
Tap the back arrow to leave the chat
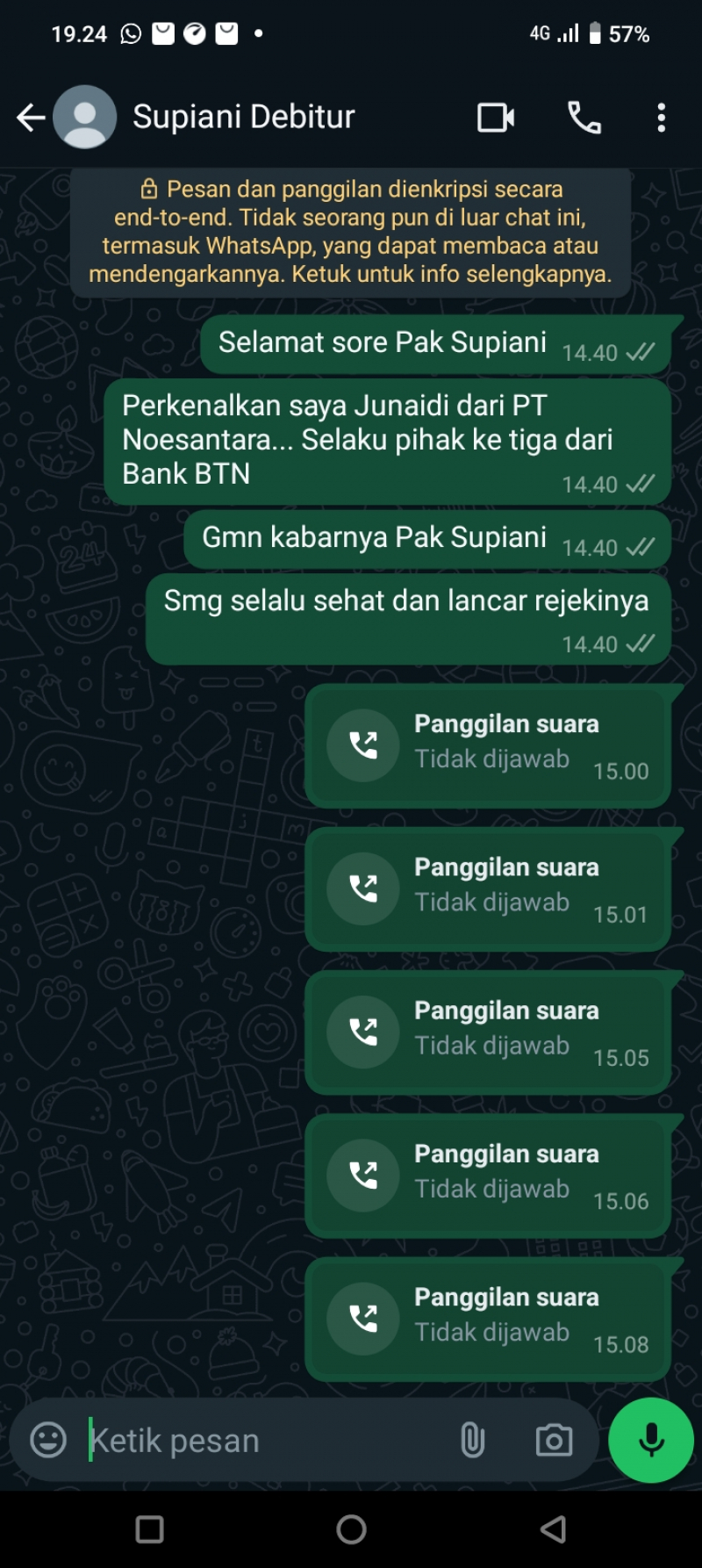30,116
